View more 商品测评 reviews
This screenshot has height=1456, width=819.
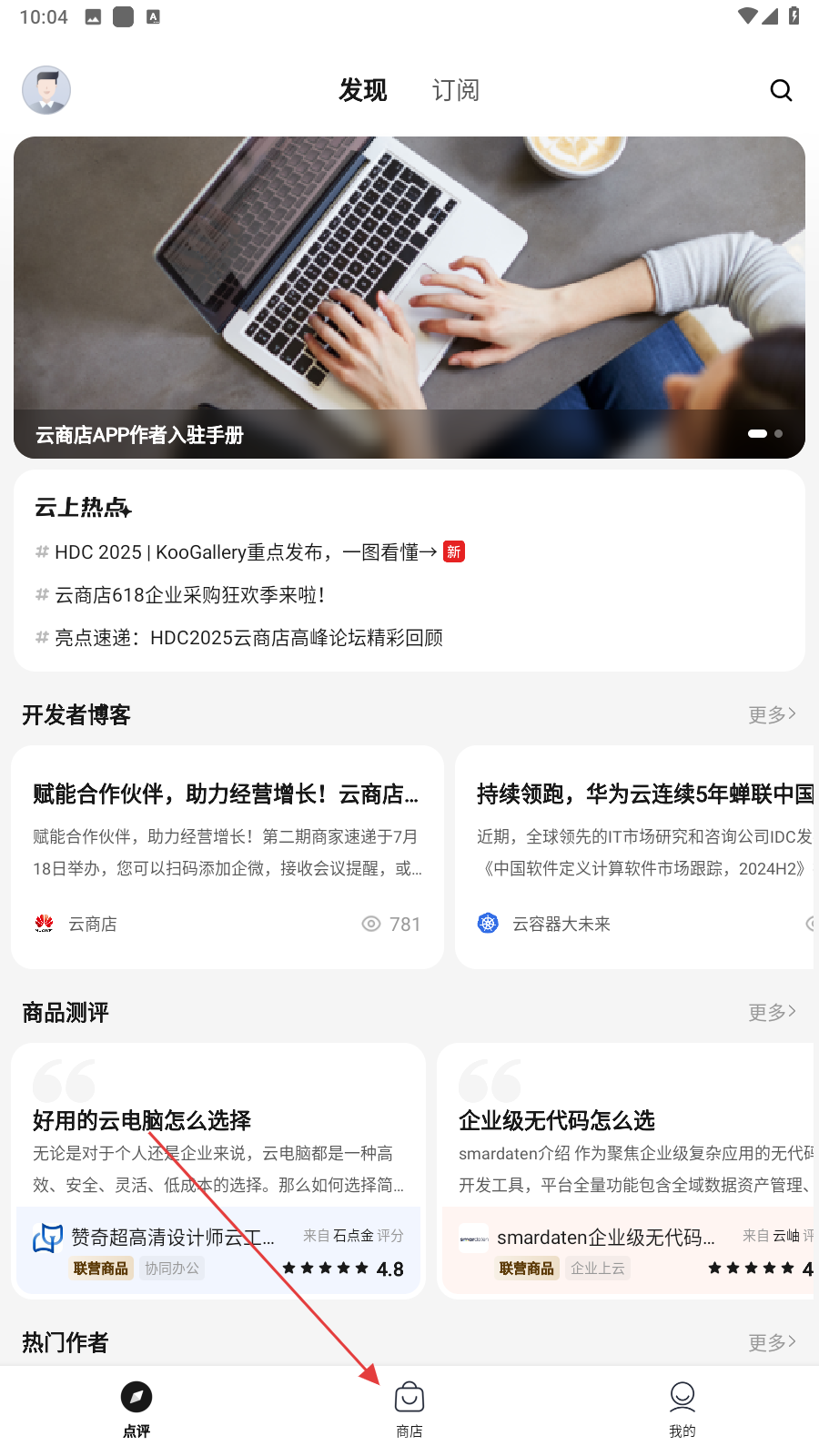coord(772,1012)
